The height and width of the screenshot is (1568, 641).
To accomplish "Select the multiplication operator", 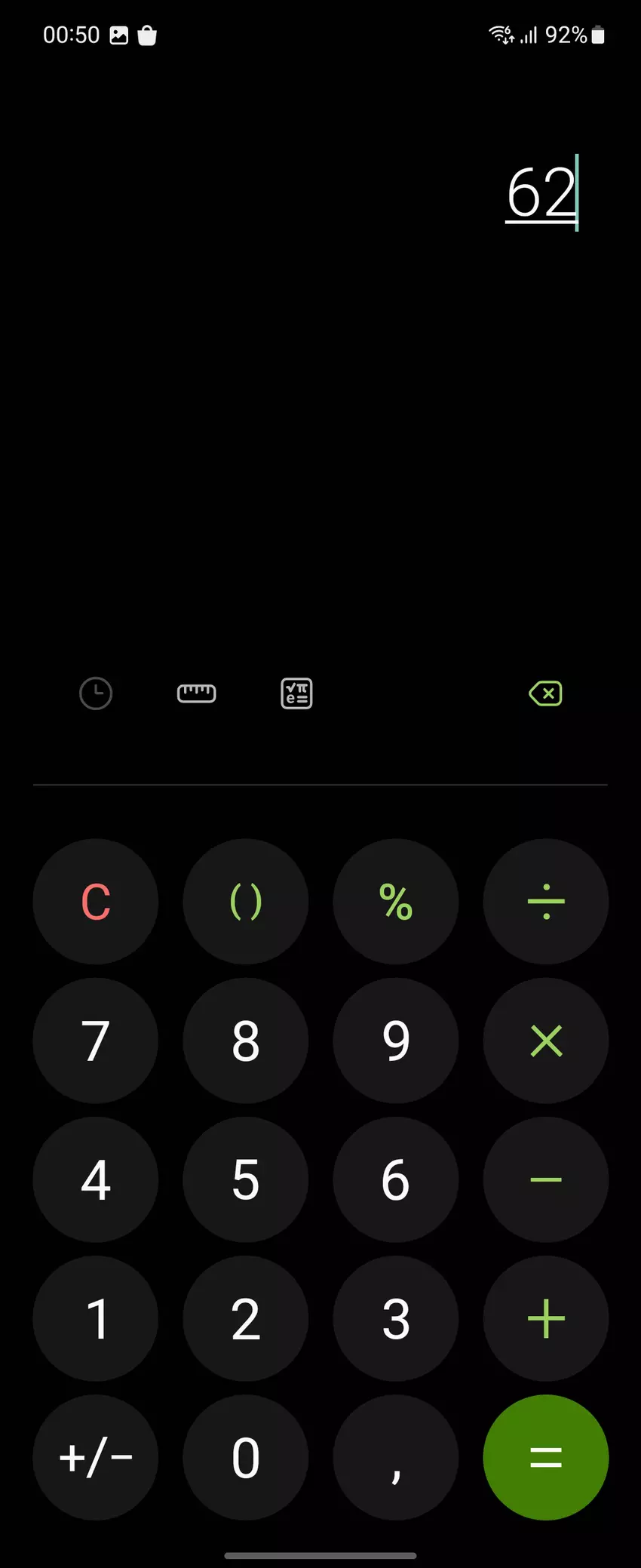I will pos(546,1041).
